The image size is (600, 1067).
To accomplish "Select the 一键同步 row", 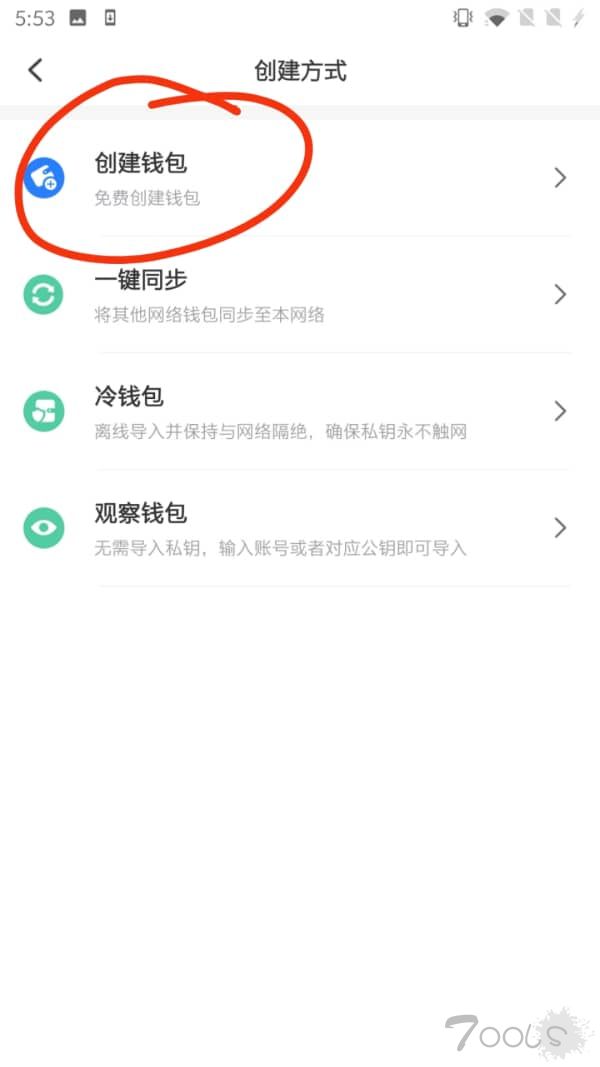I will [300, 295].
